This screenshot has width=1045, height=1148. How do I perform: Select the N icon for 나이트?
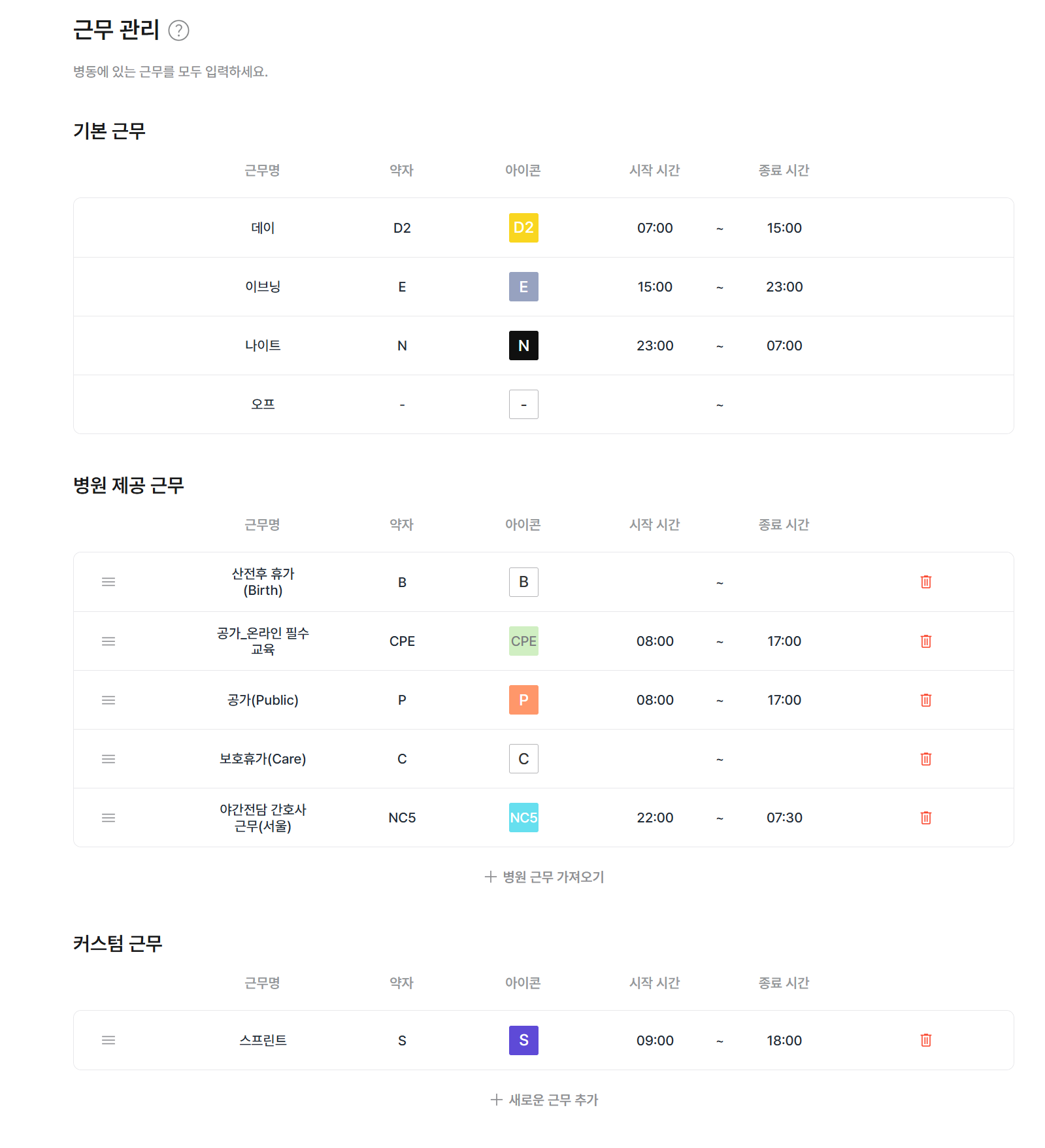[x=523, y=345]
